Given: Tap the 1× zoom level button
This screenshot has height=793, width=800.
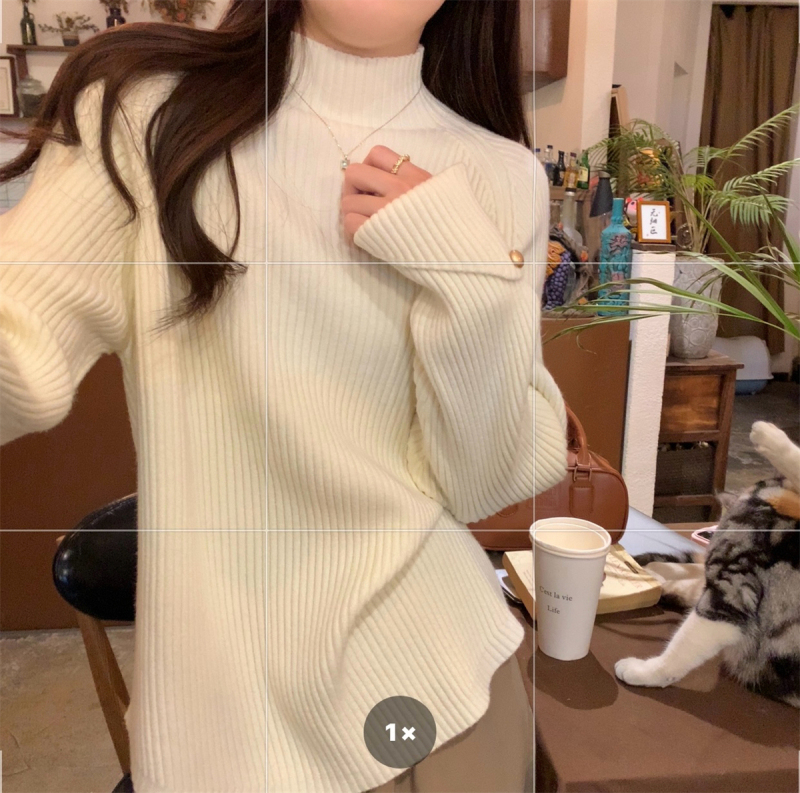Looking at the screenshot, I should point(400,732).
